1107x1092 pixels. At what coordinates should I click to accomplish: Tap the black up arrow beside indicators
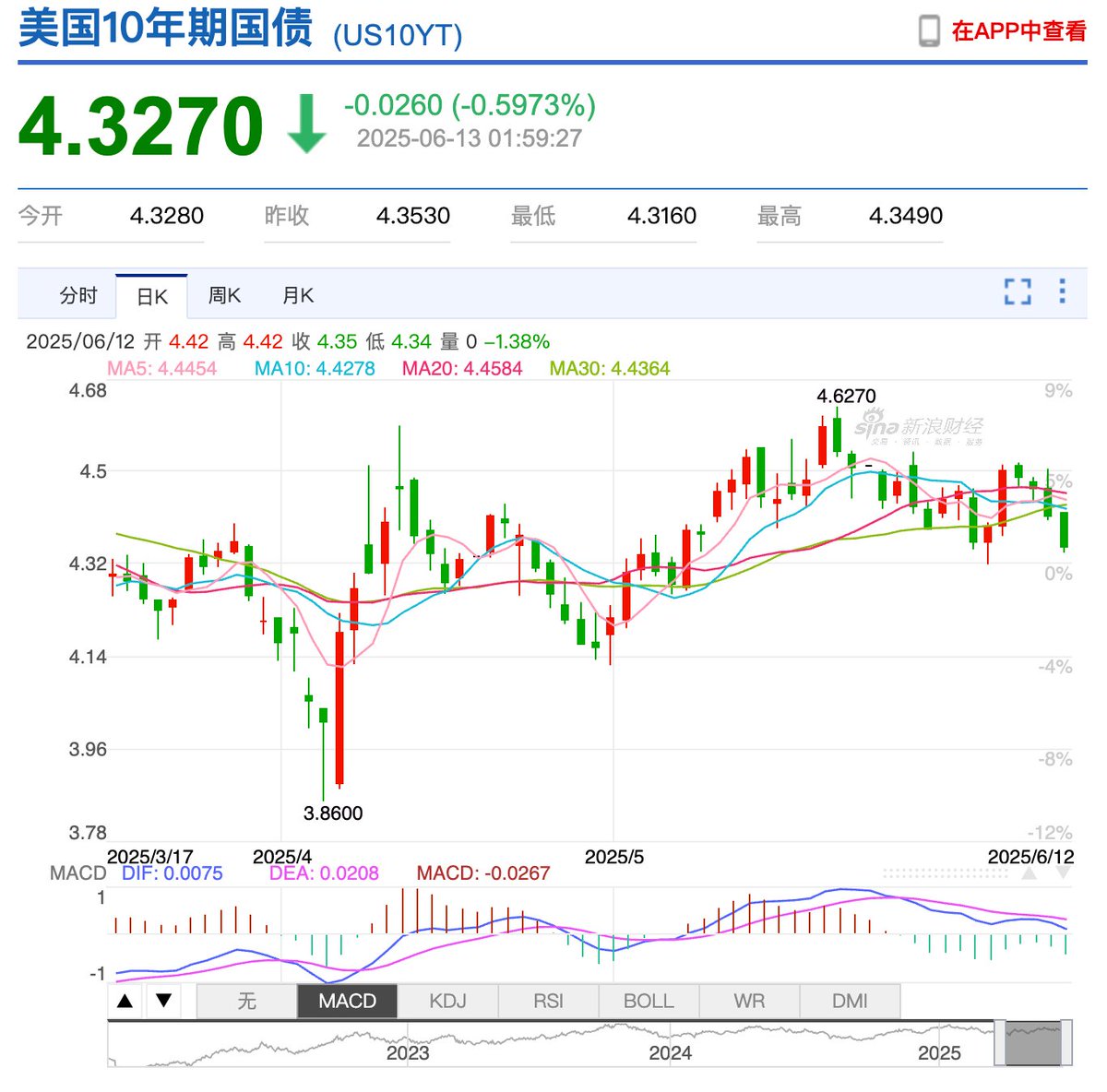(x=125, y=1001)
